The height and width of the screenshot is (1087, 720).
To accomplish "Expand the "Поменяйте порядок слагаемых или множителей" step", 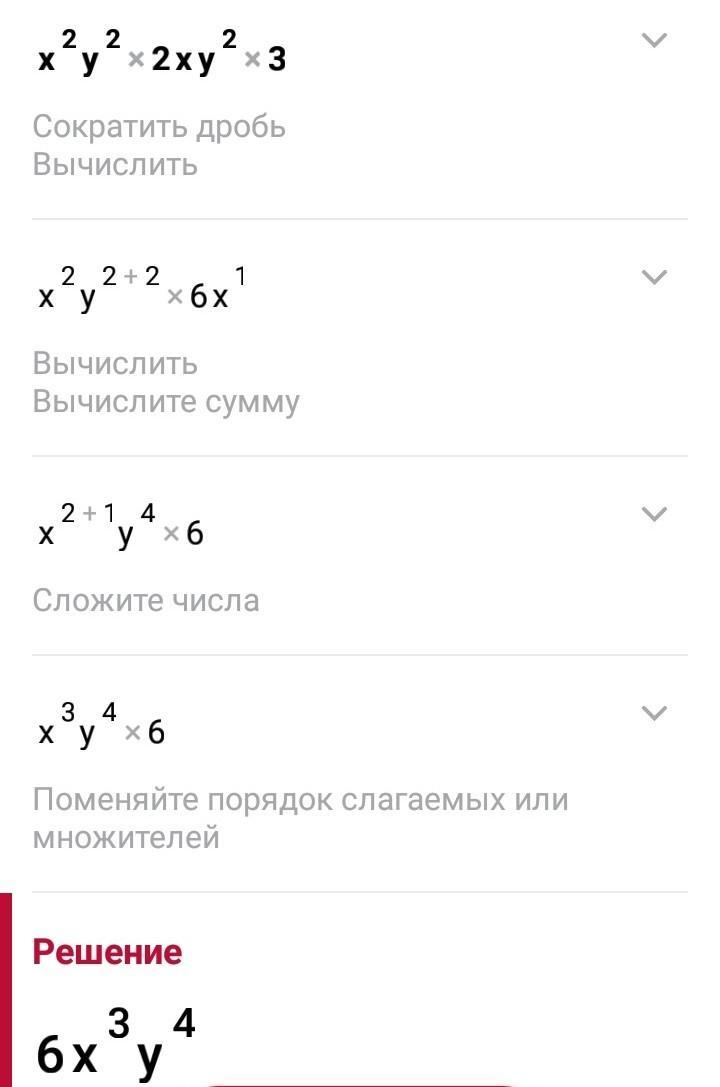I will [x=654, y=713].
